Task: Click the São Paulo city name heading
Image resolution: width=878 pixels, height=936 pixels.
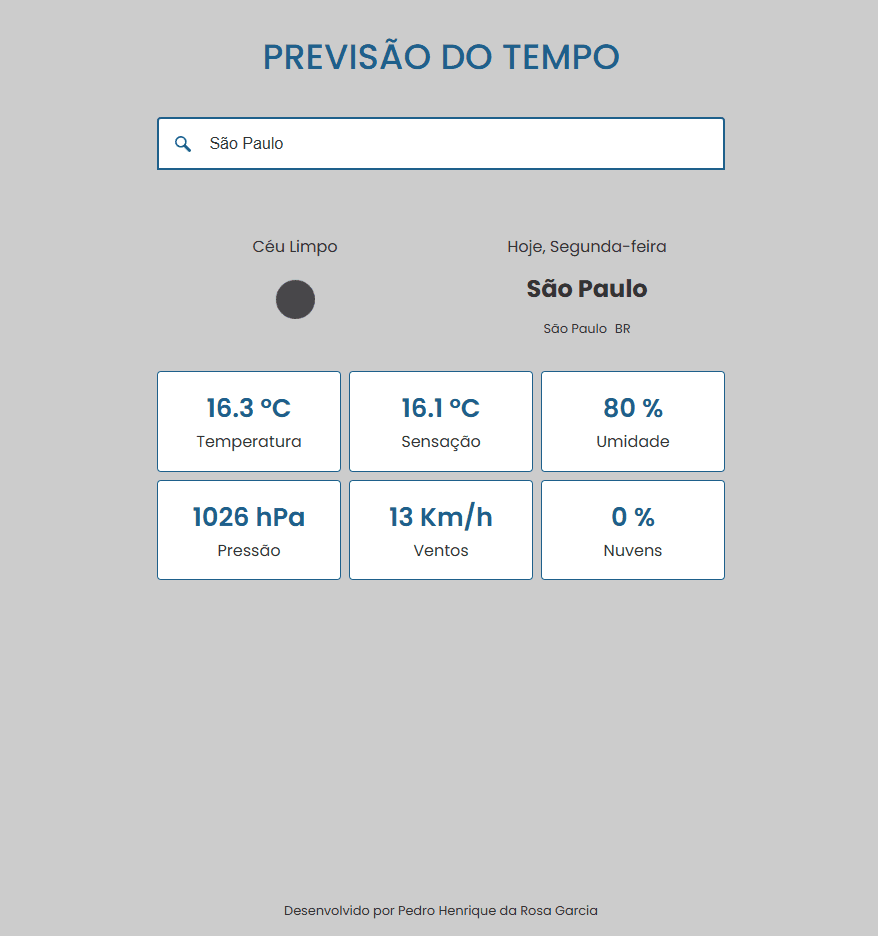Action: tap(586, 288)
